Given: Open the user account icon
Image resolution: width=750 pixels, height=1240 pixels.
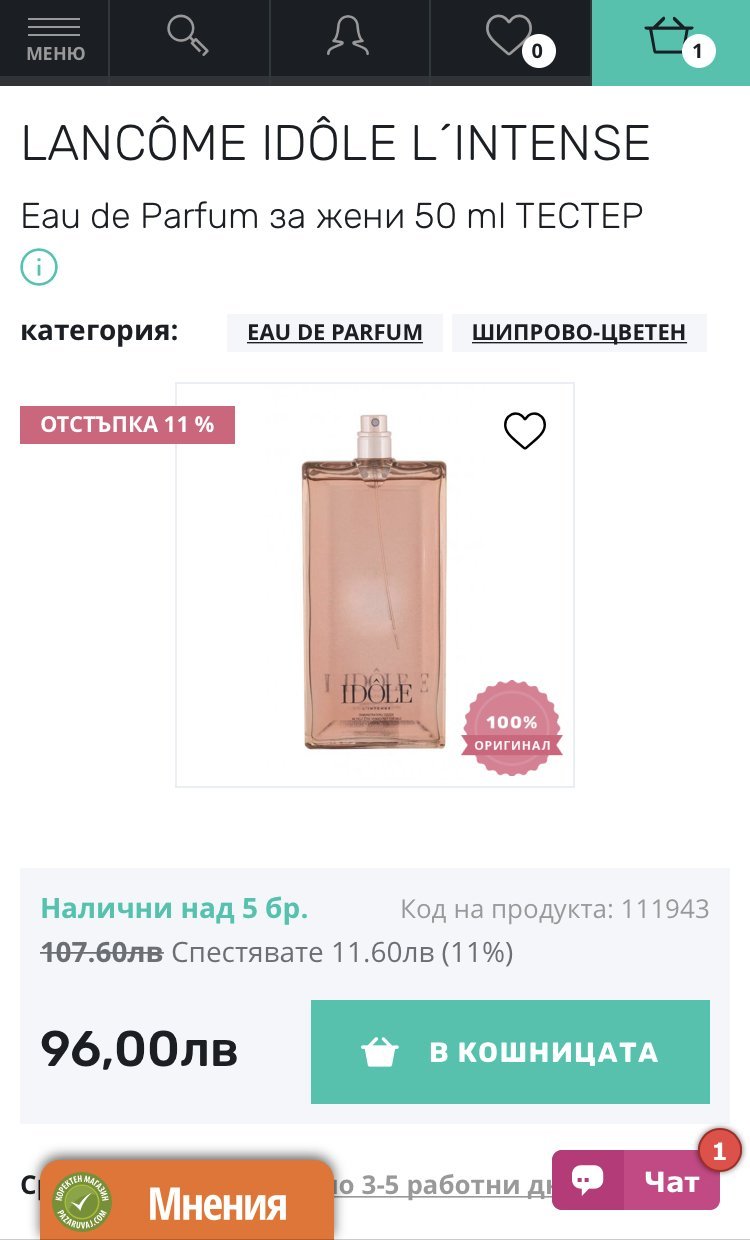Looking at the screenshot, I should (x=348, y=38).
